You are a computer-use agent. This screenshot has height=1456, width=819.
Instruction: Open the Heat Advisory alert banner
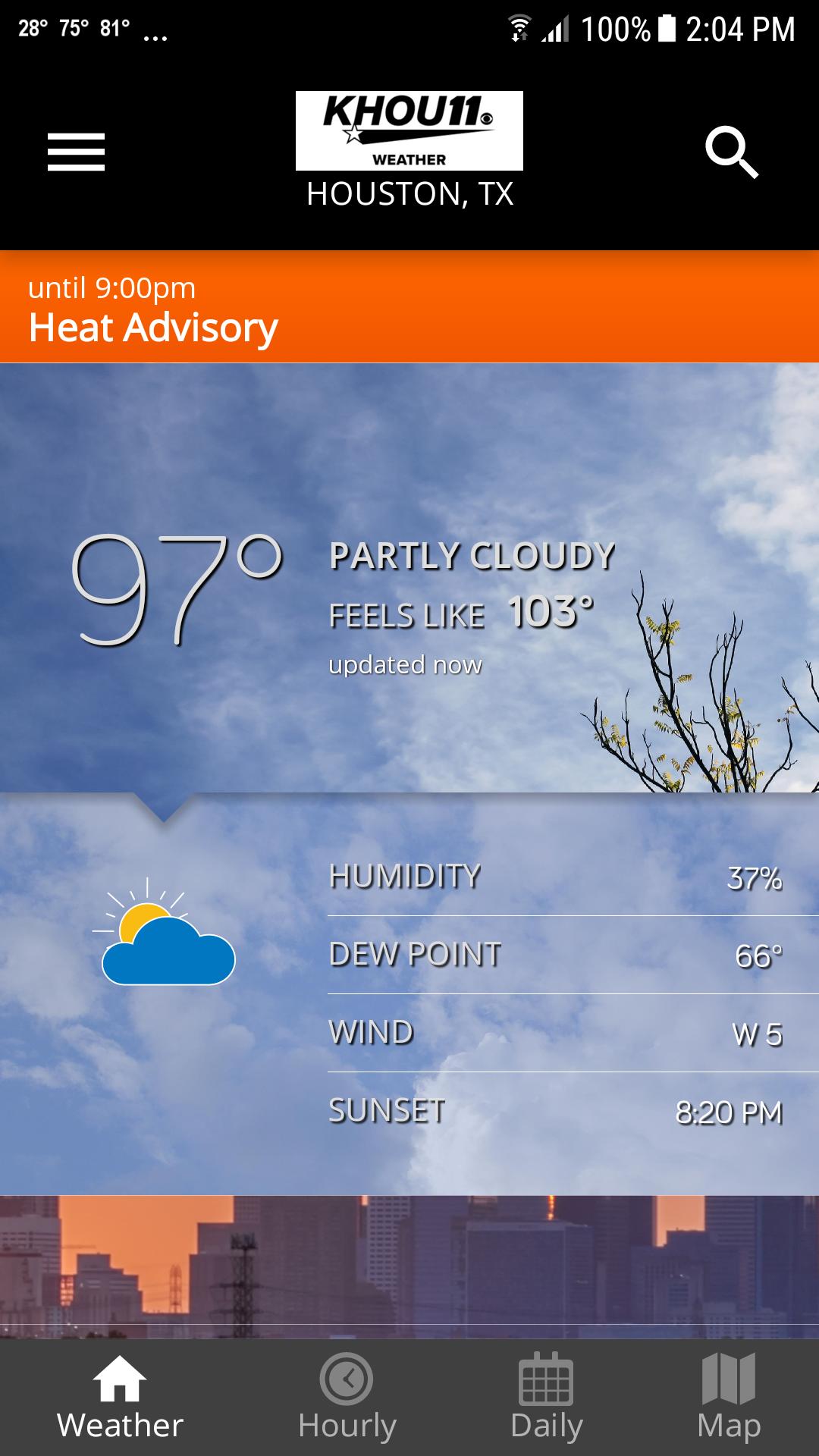click(409, 307)
